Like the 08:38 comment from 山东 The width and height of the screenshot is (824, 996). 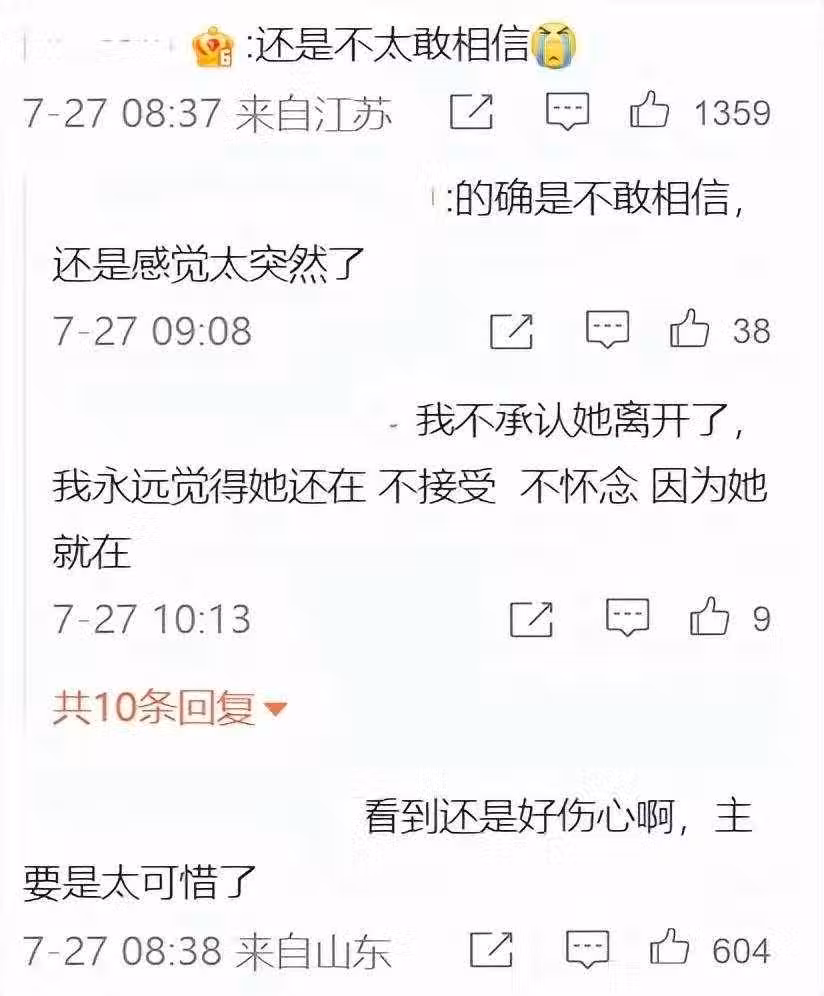click(x=669, y=949)
